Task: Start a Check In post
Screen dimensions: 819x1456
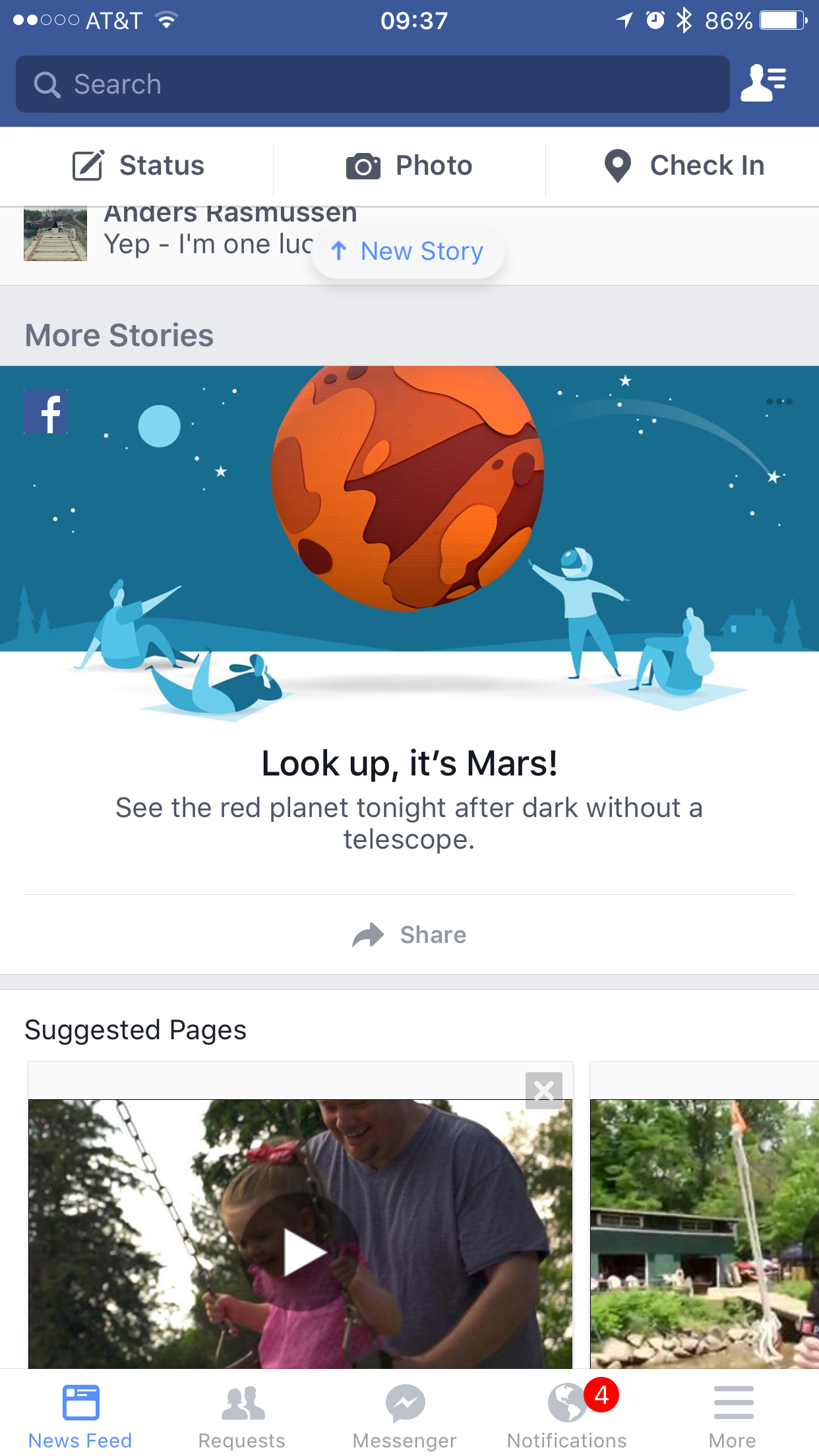Action: [x=684, y=166]
